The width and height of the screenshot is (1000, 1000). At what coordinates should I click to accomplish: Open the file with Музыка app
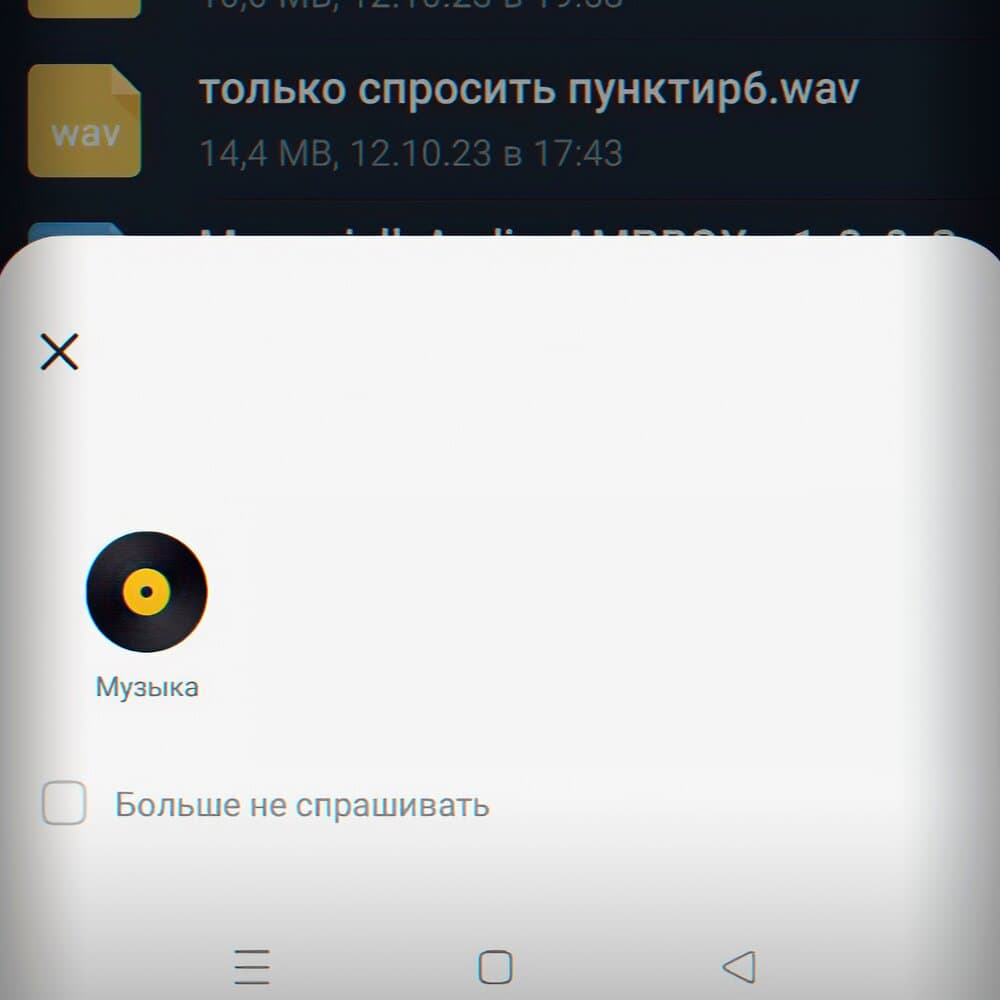tap(146, 592)
